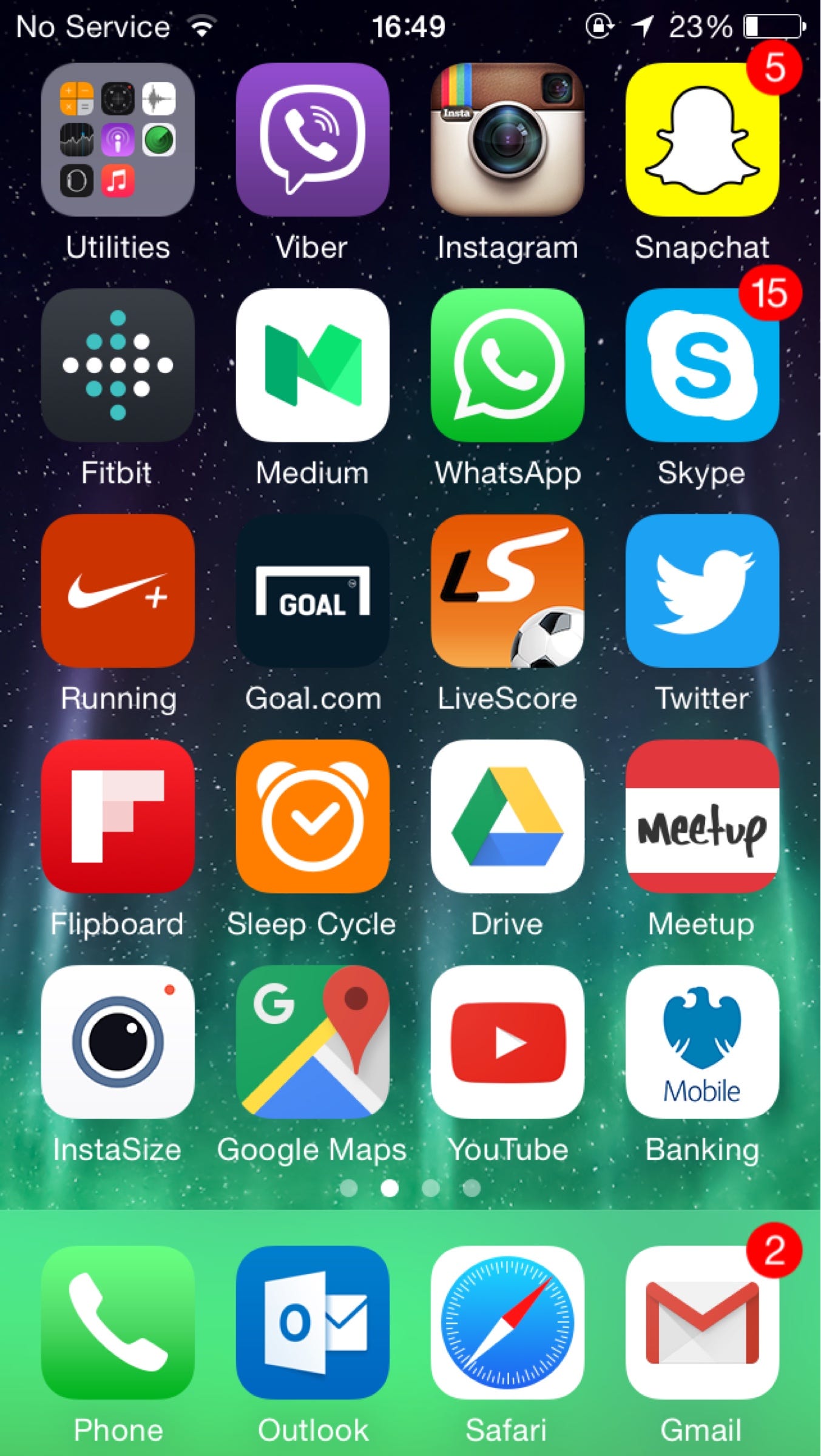Open Google Maps
Viewport: 821px width, 1456px height.
click(x=313, y=1042)
